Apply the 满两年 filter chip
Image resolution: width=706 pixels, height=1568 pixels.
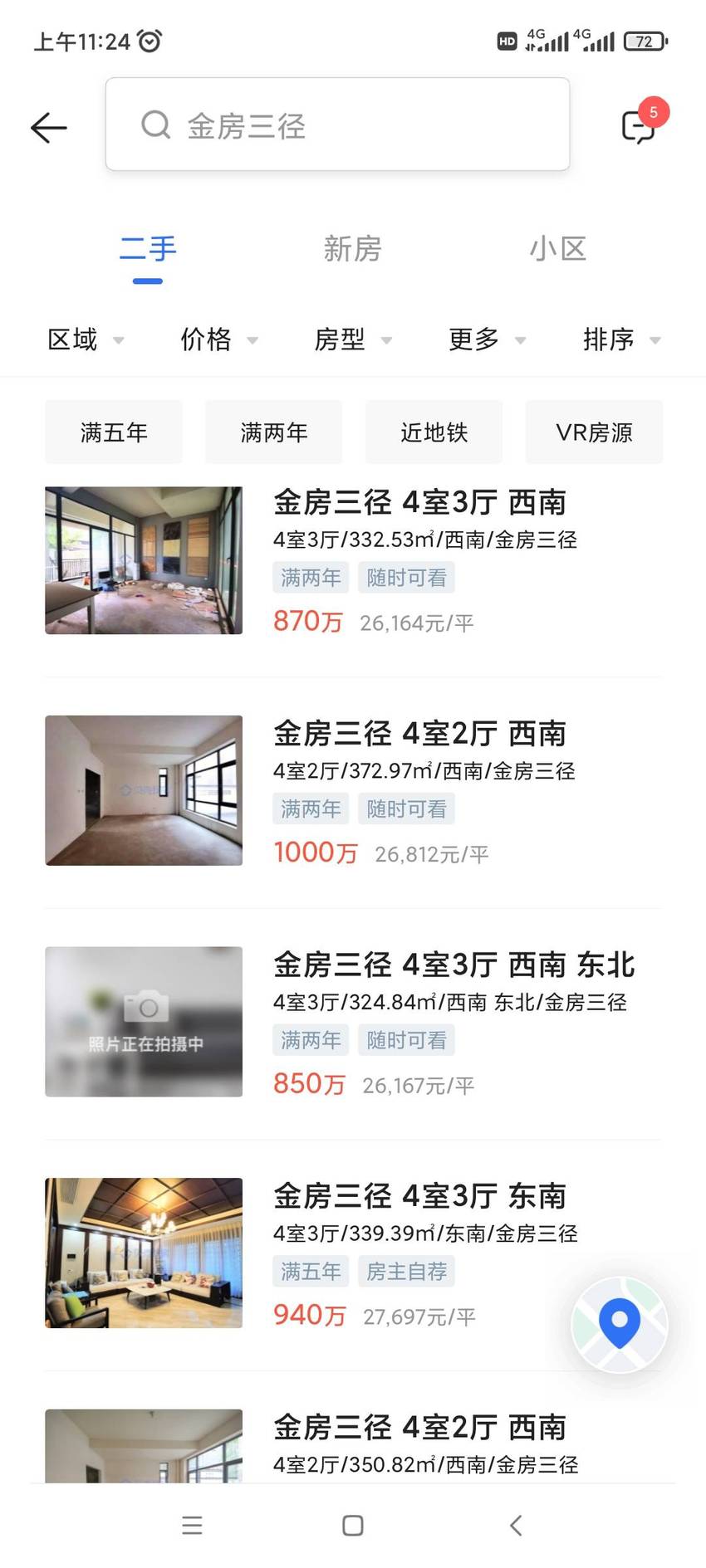(x=274, y=432)
